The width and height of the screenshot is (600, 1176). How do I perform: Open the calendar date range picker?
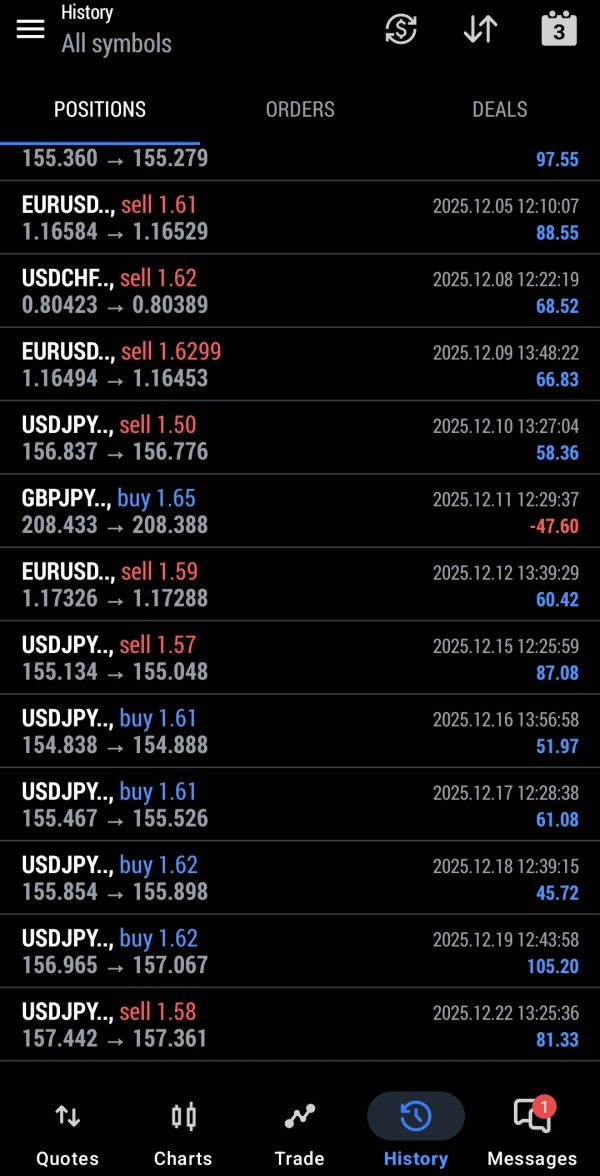(559, 29)
